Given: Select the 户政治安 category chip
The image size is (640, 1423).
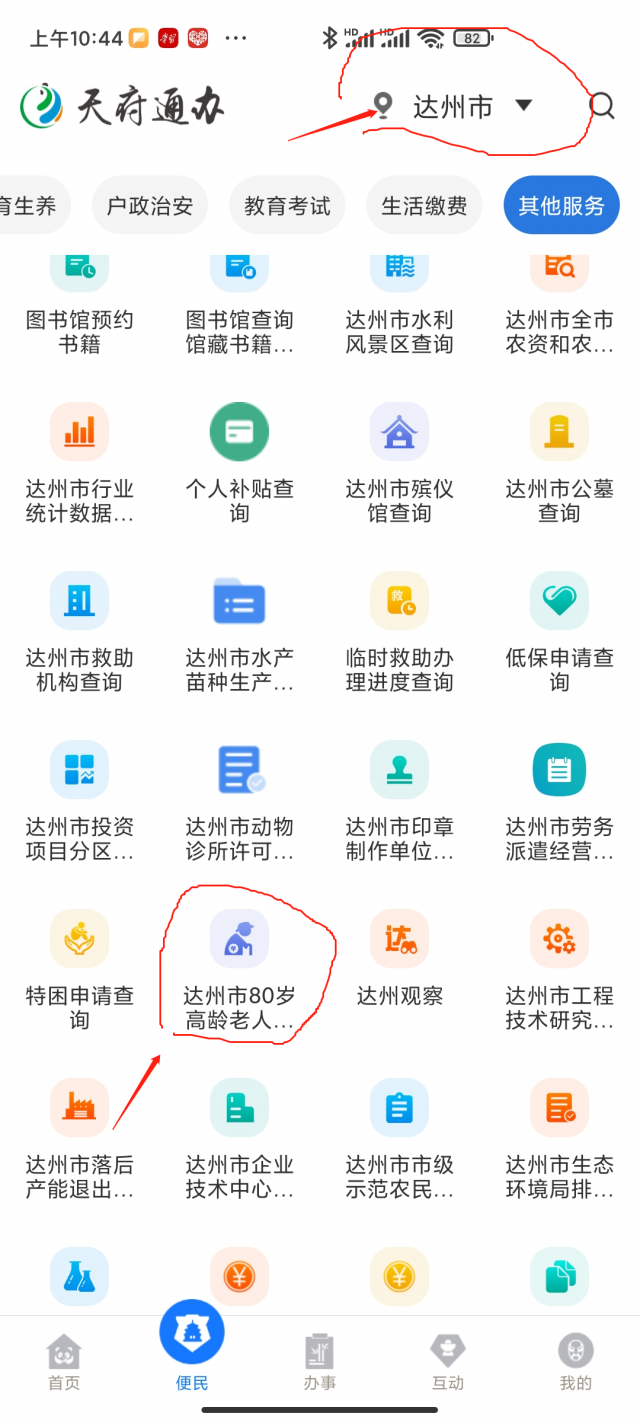Looking at the screenshot, I should [x=150, y=206].
